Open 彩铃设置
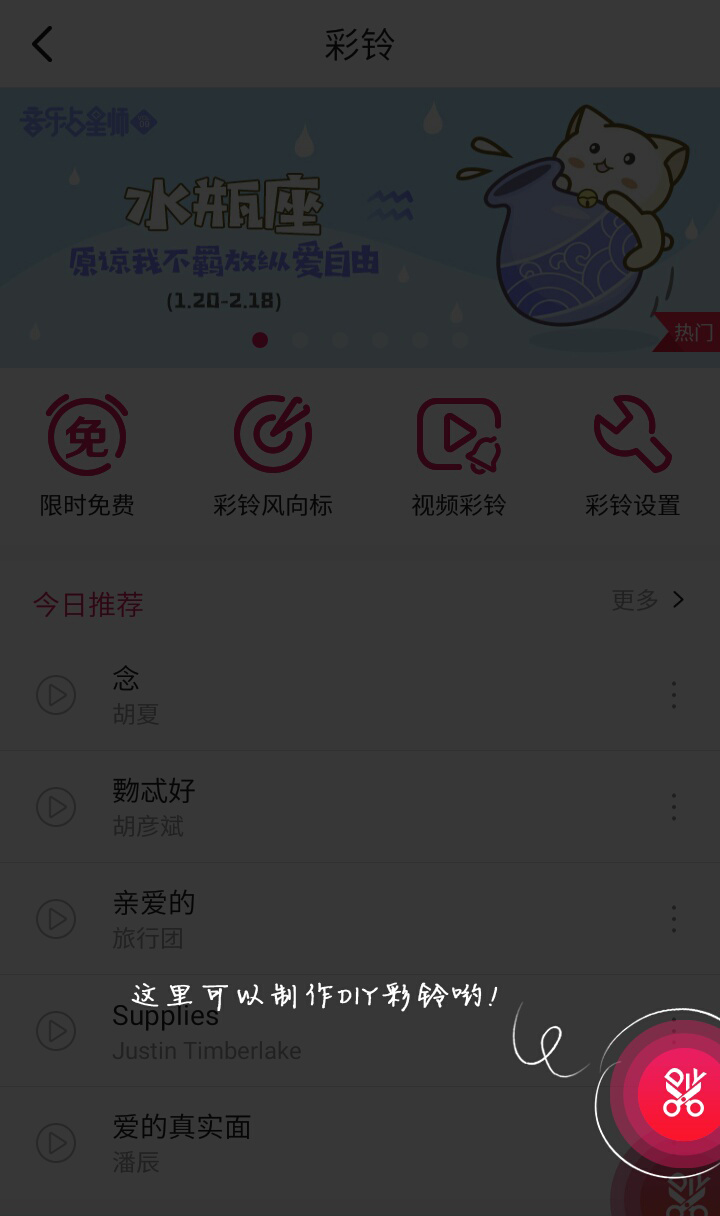 coord(632,456)
